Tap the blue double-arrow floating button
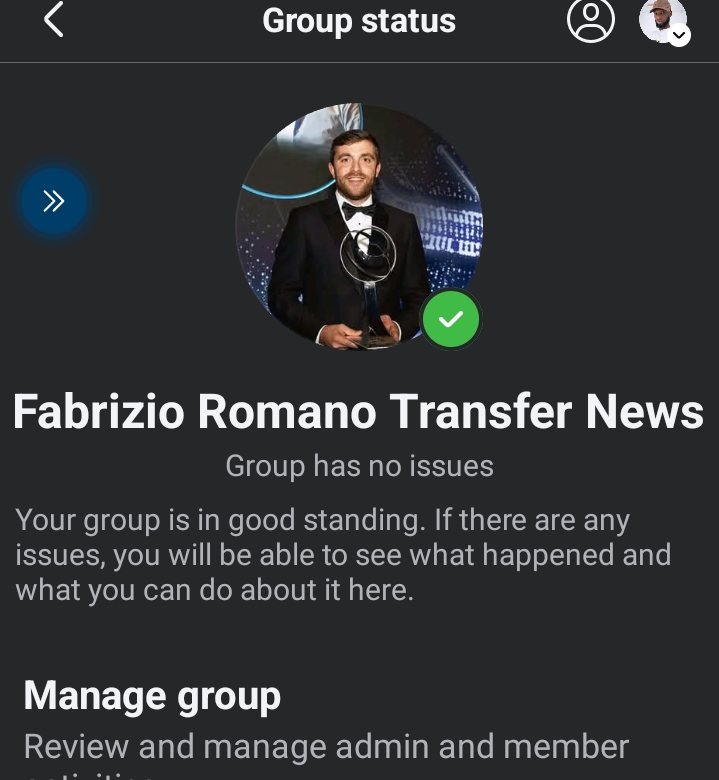This screenshot has height=780, width=719. click(x=54, y=201)
